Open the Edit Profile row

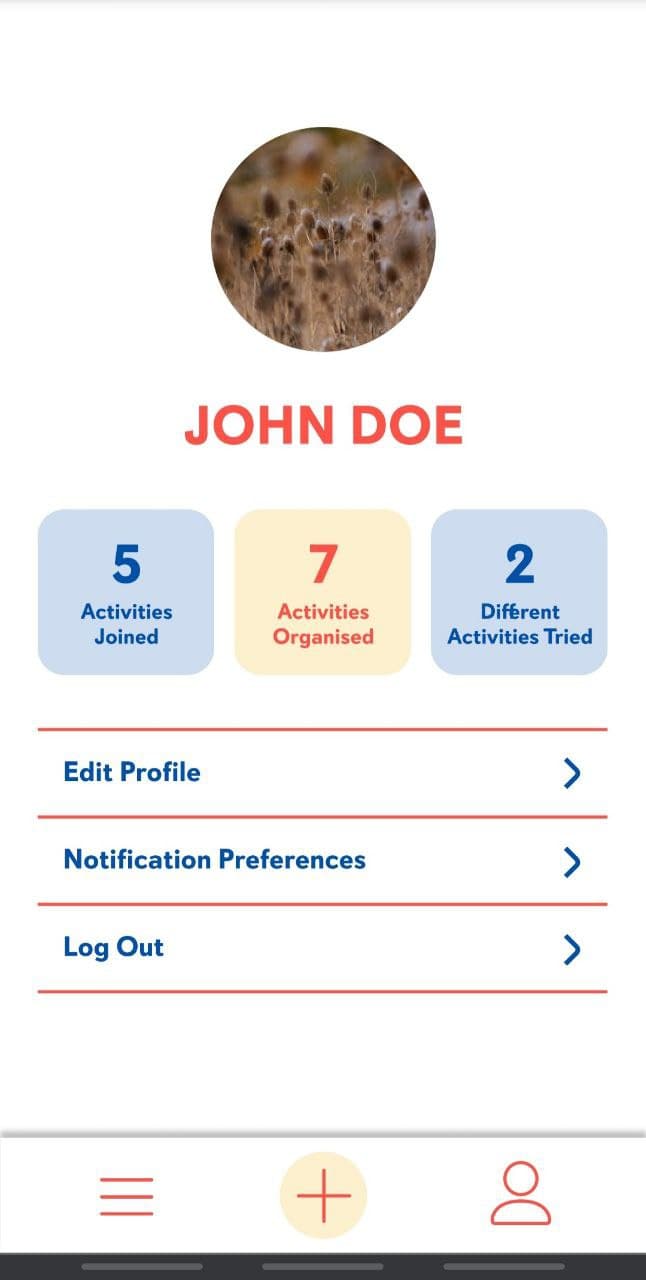(322, 773)
